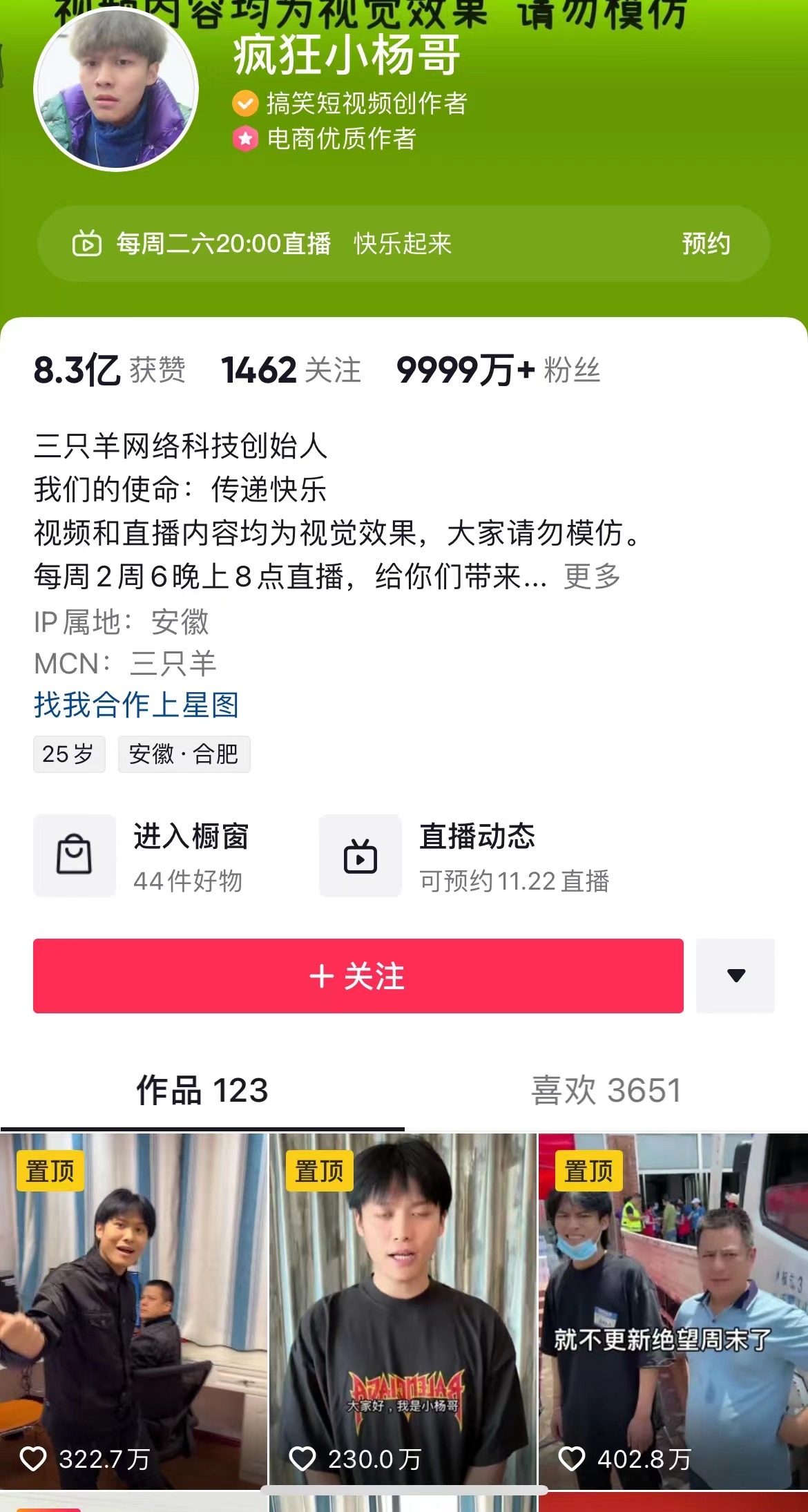Tap the 预约 button for the live stream
Screen dimensions: 808x1512
pos(706,244)
